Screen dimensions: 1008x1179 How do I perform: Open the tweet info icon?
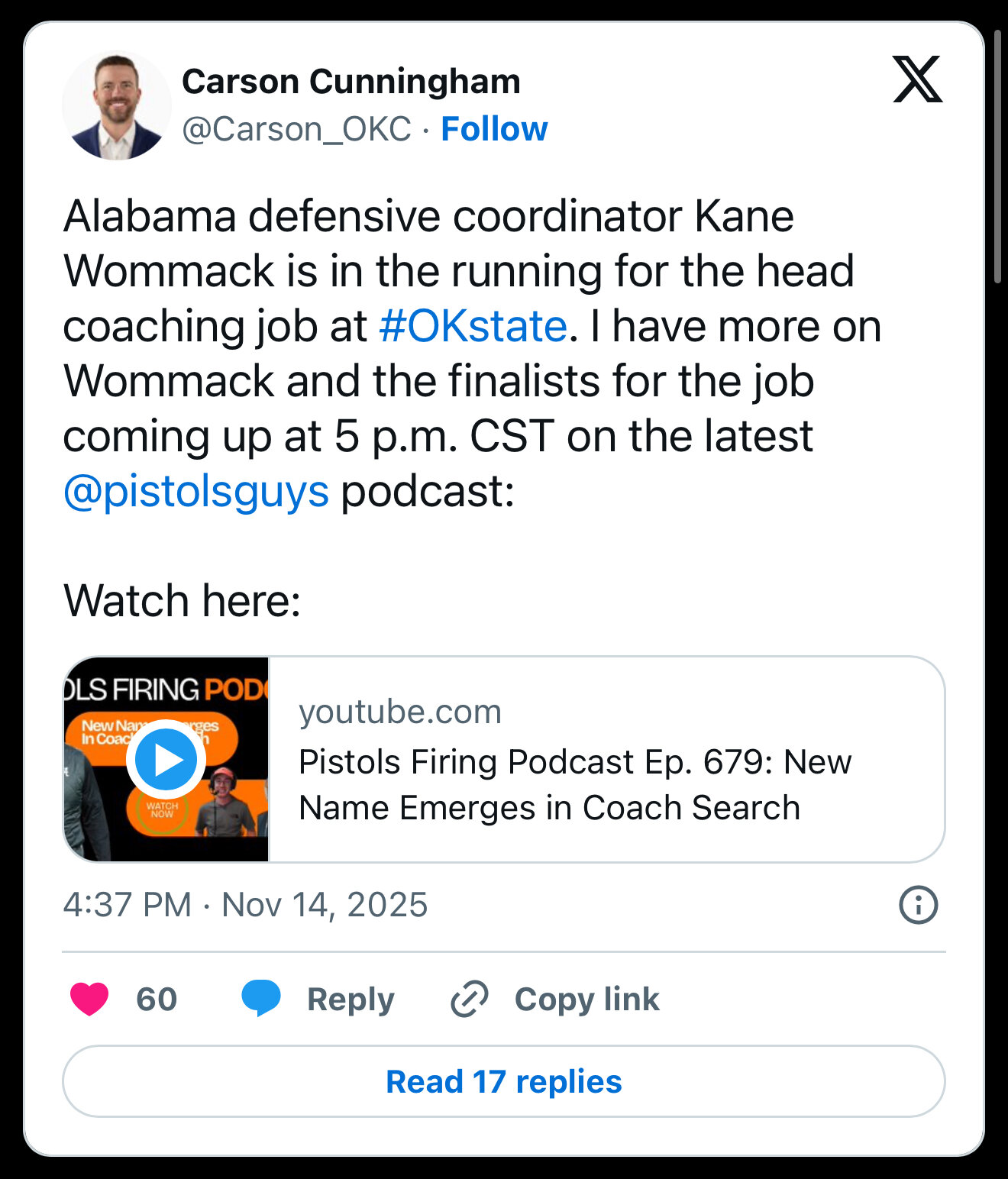click(x=918, y=906)
